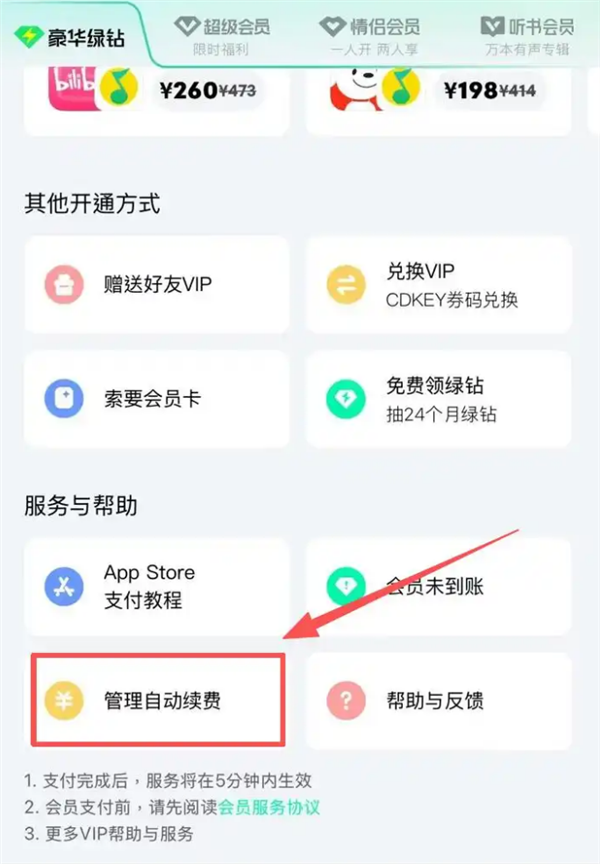View the App Store 支付教程
This screenshot has height=864, width=600.
click(156, 586)
